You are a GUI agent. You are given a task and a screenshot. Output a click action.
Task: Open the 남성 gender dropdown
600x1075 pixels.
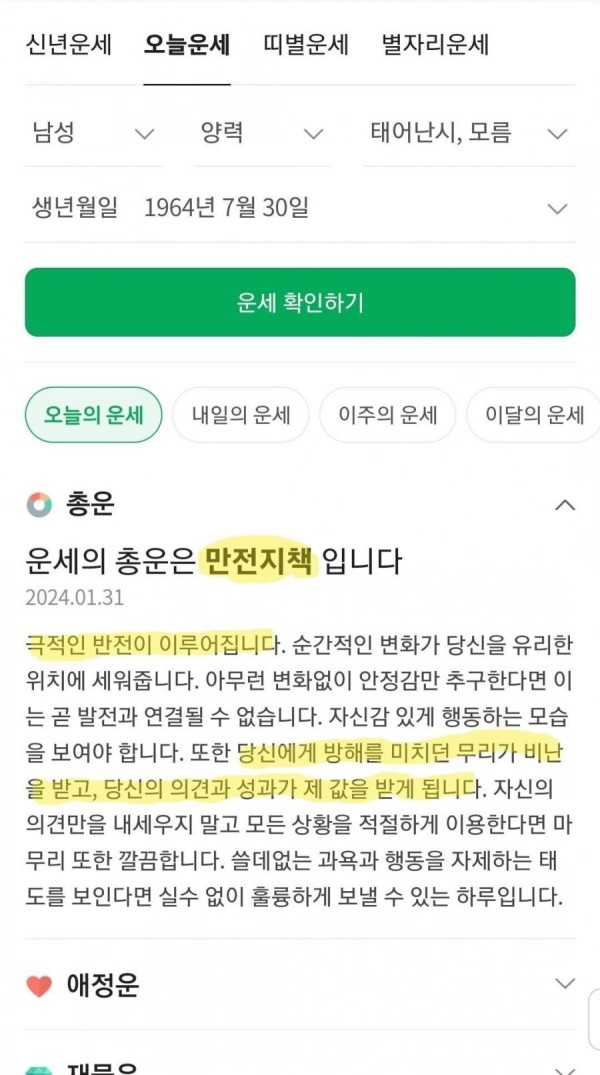click(94, 133)
